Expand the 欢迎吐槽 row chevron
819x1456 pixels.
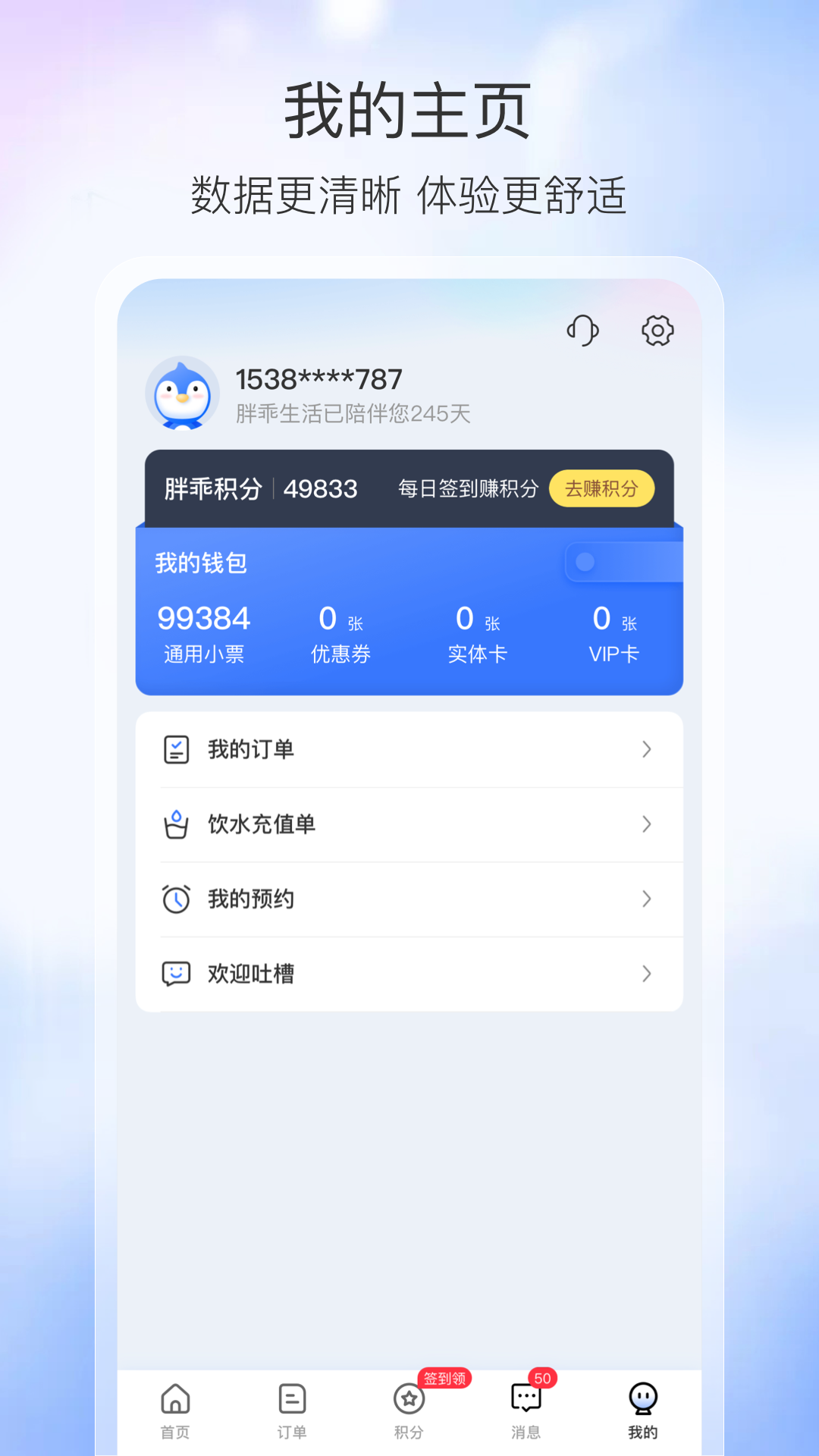[646, 973]
